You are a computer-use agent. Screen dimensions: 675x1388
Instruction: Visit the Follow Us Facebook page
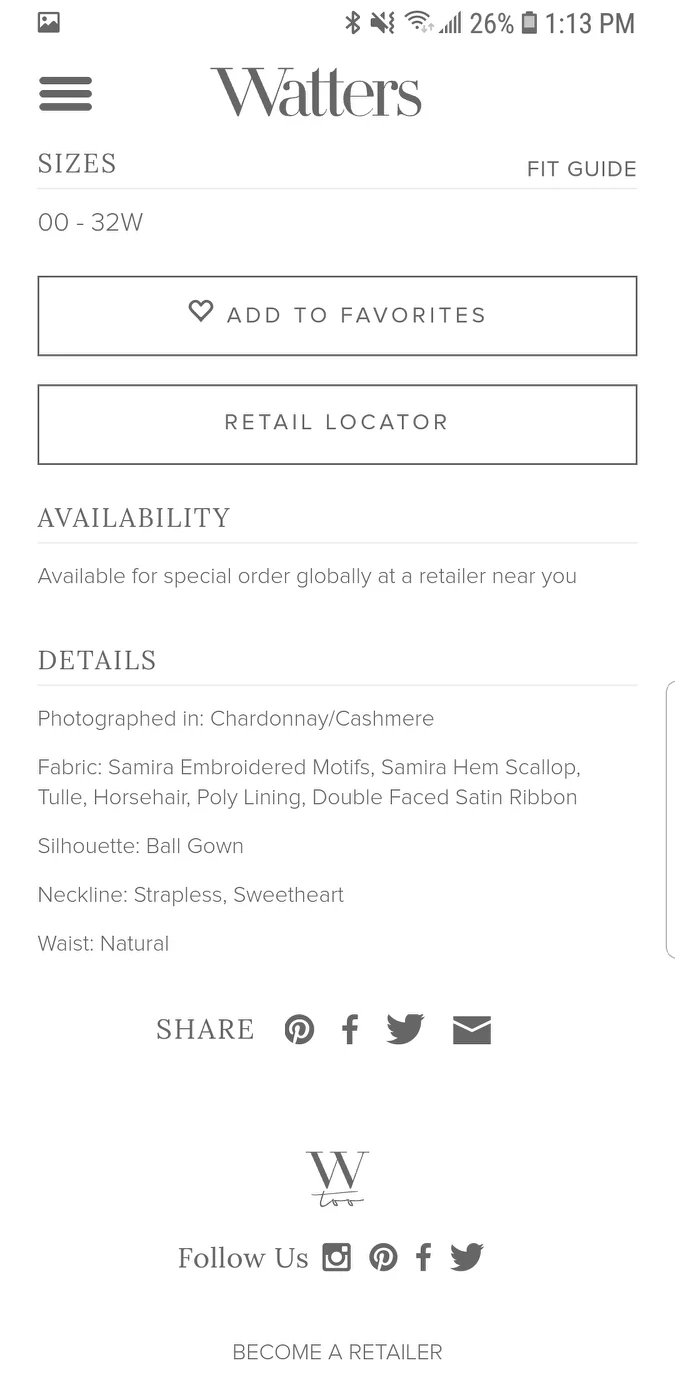pos(424,1257)
